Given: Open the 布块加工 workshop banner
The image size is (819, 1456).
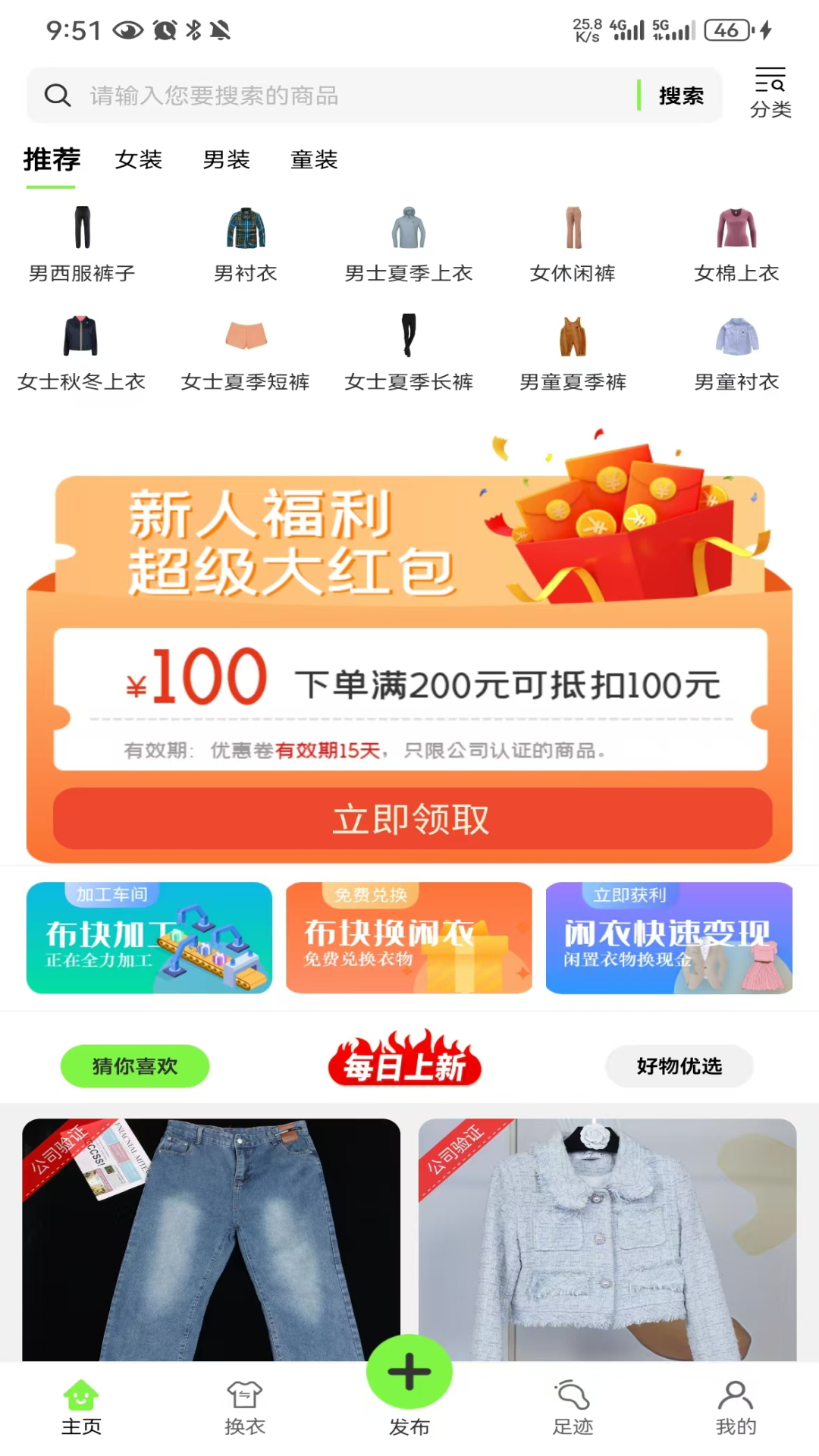Looking at the screenshot, I should point(149,937).
